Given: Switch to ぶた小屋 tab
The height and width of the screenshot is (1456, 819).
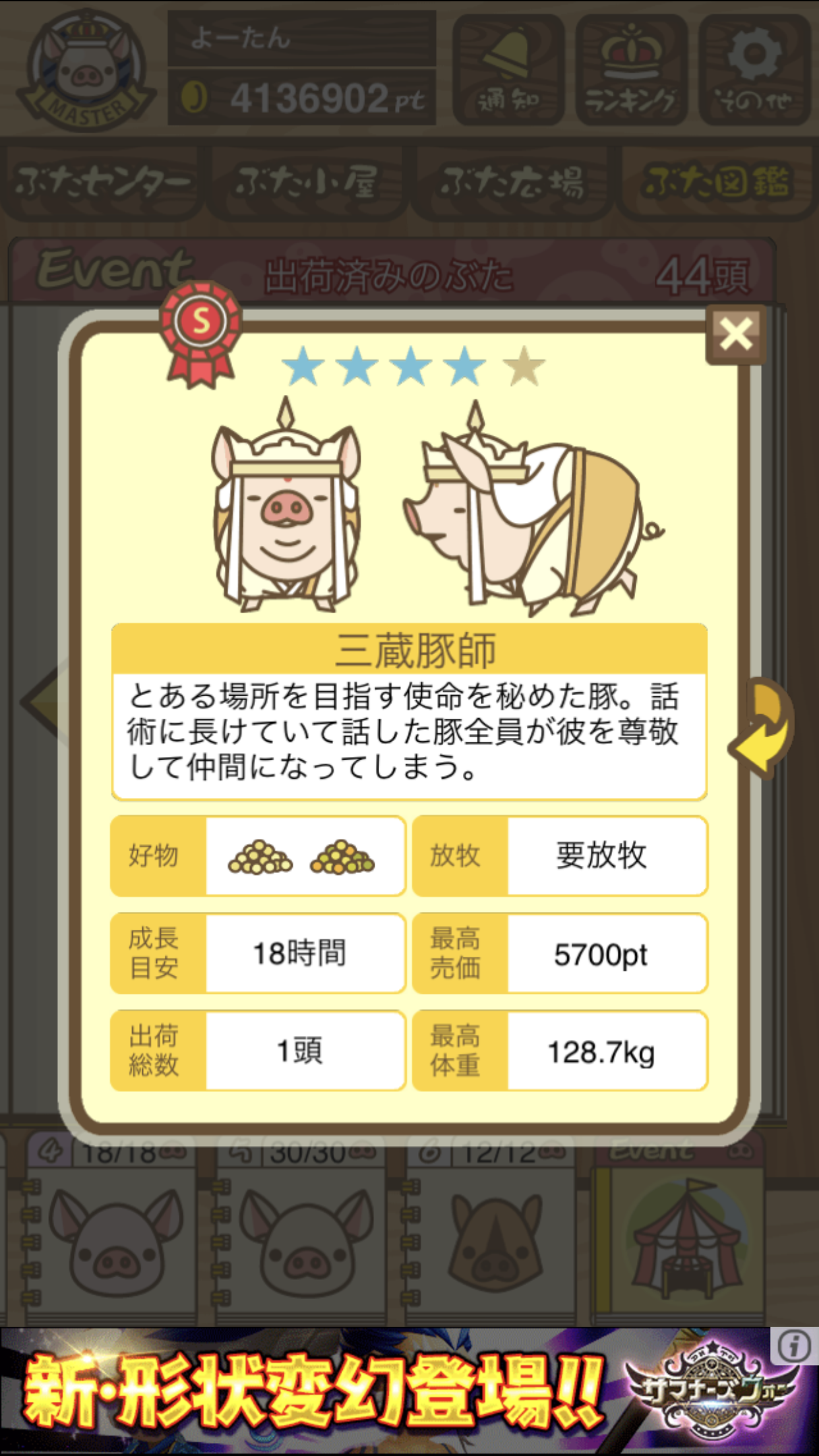Looking at the screenshot, I should pos(307,183).
